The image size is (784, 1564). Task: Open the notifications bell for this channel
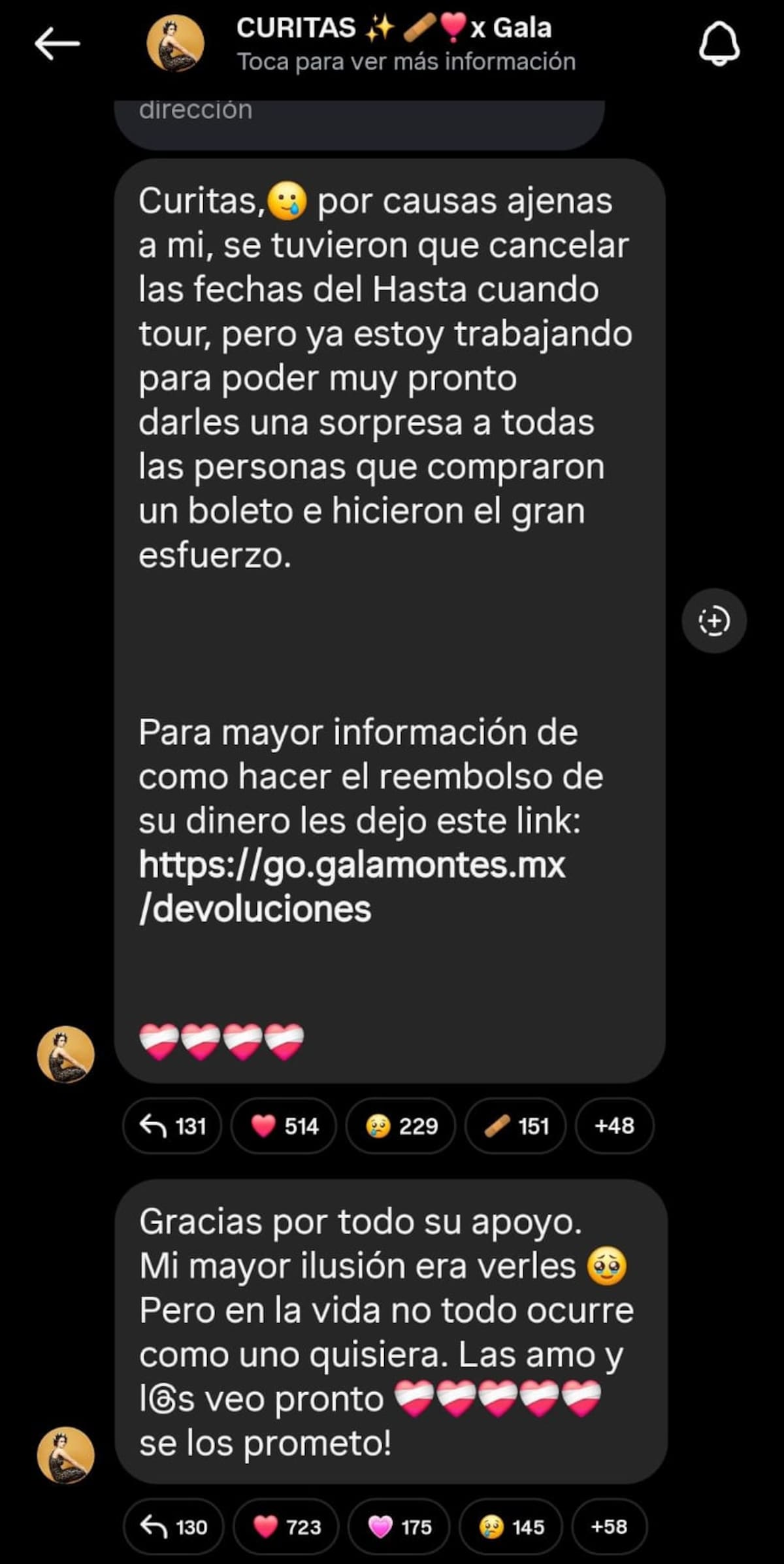click(x=719, y=44)
